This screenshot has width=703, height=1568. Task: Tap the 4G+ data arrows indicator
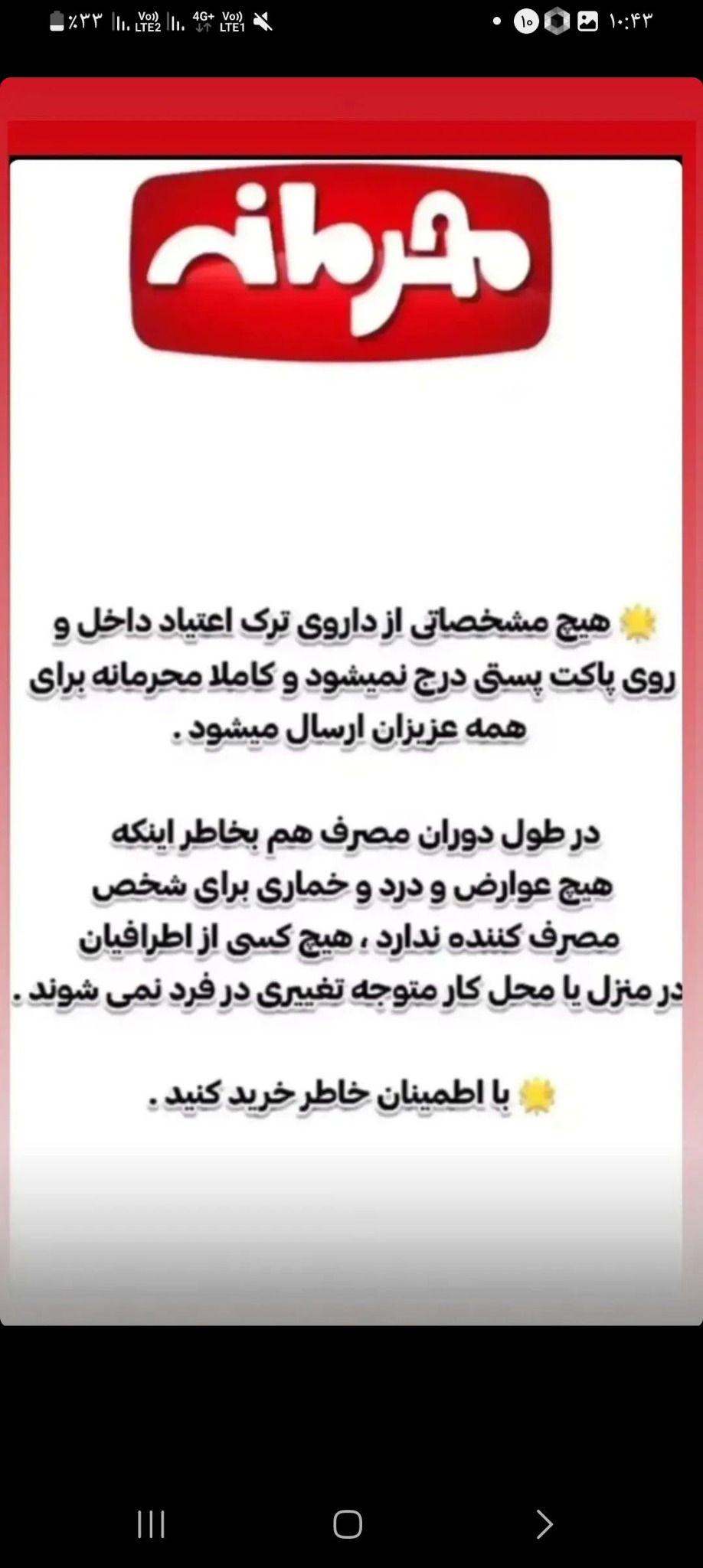click(x=204, y=22)
